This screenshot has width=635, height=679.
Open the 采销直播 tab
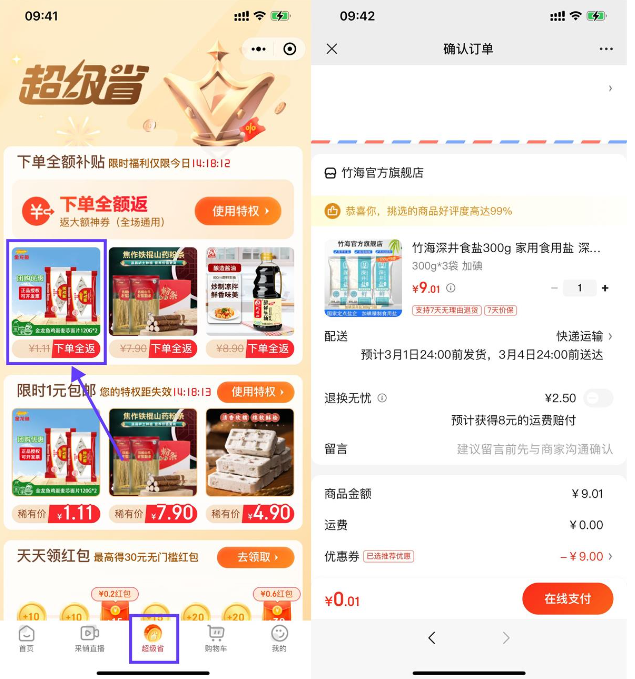tap(89, 639)
